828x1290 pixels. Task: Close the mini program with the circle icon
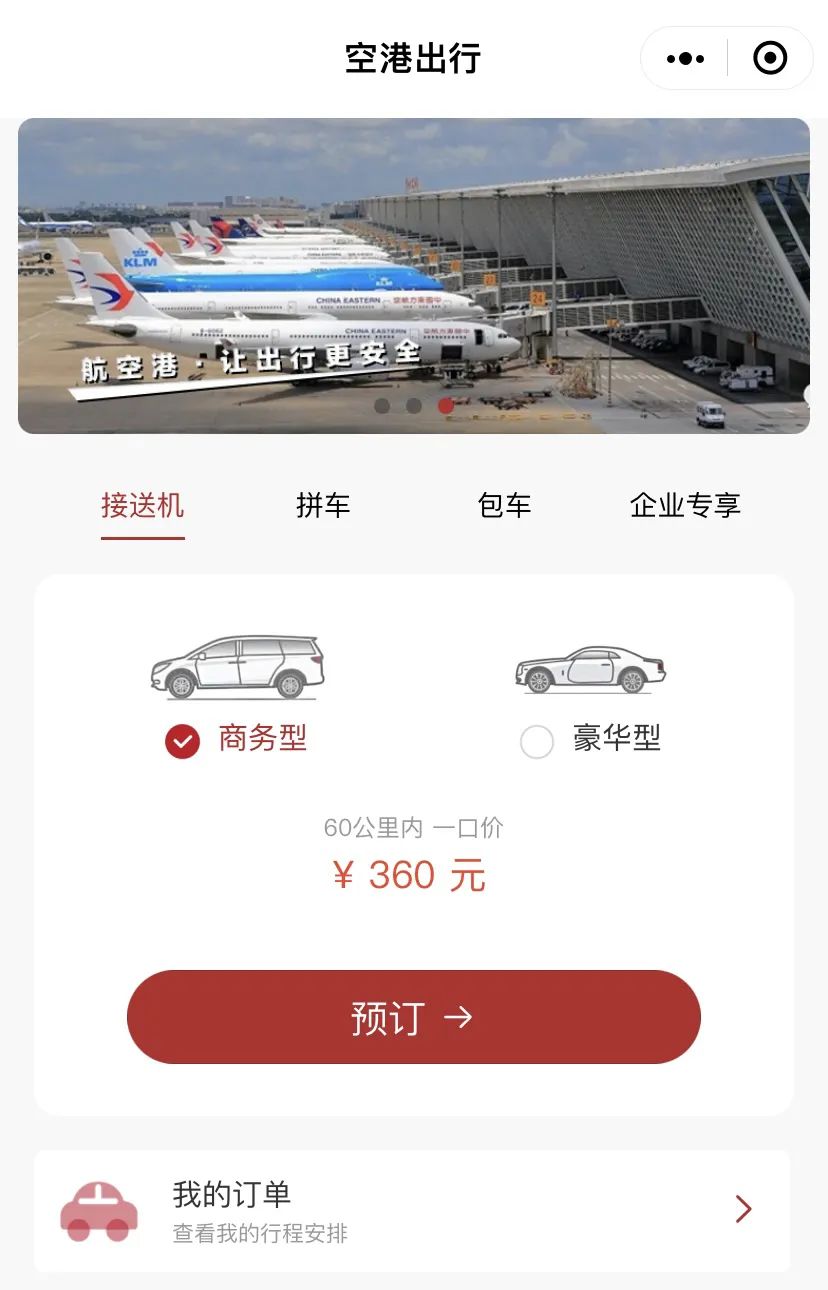click(769, 59)
